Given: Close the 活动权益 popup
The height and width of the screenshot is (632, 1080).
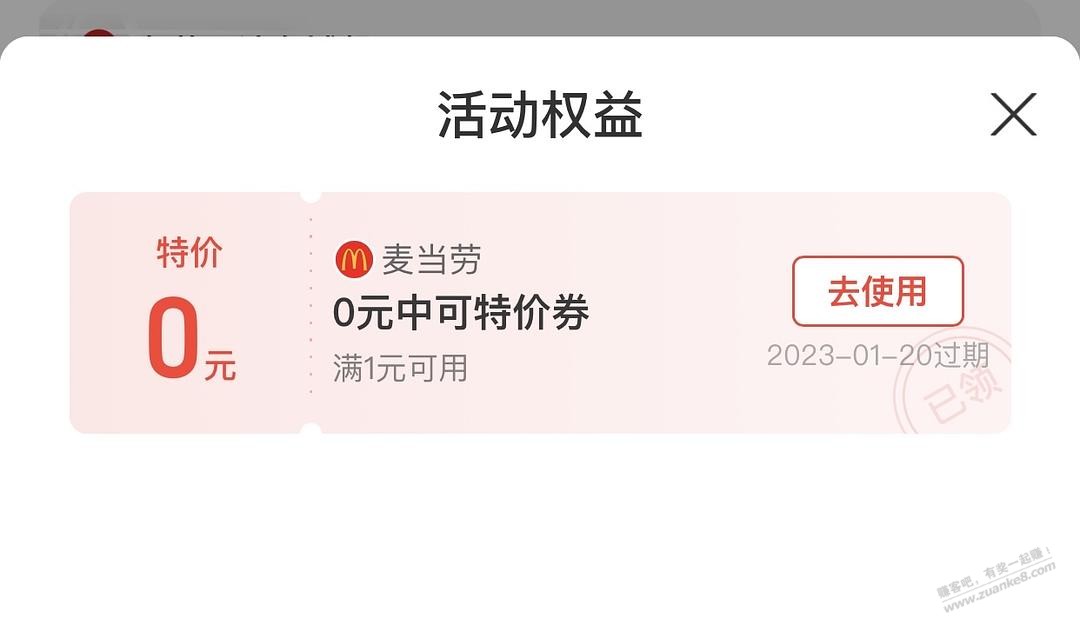Looking at the screenshot, I should click(1013, 115).
